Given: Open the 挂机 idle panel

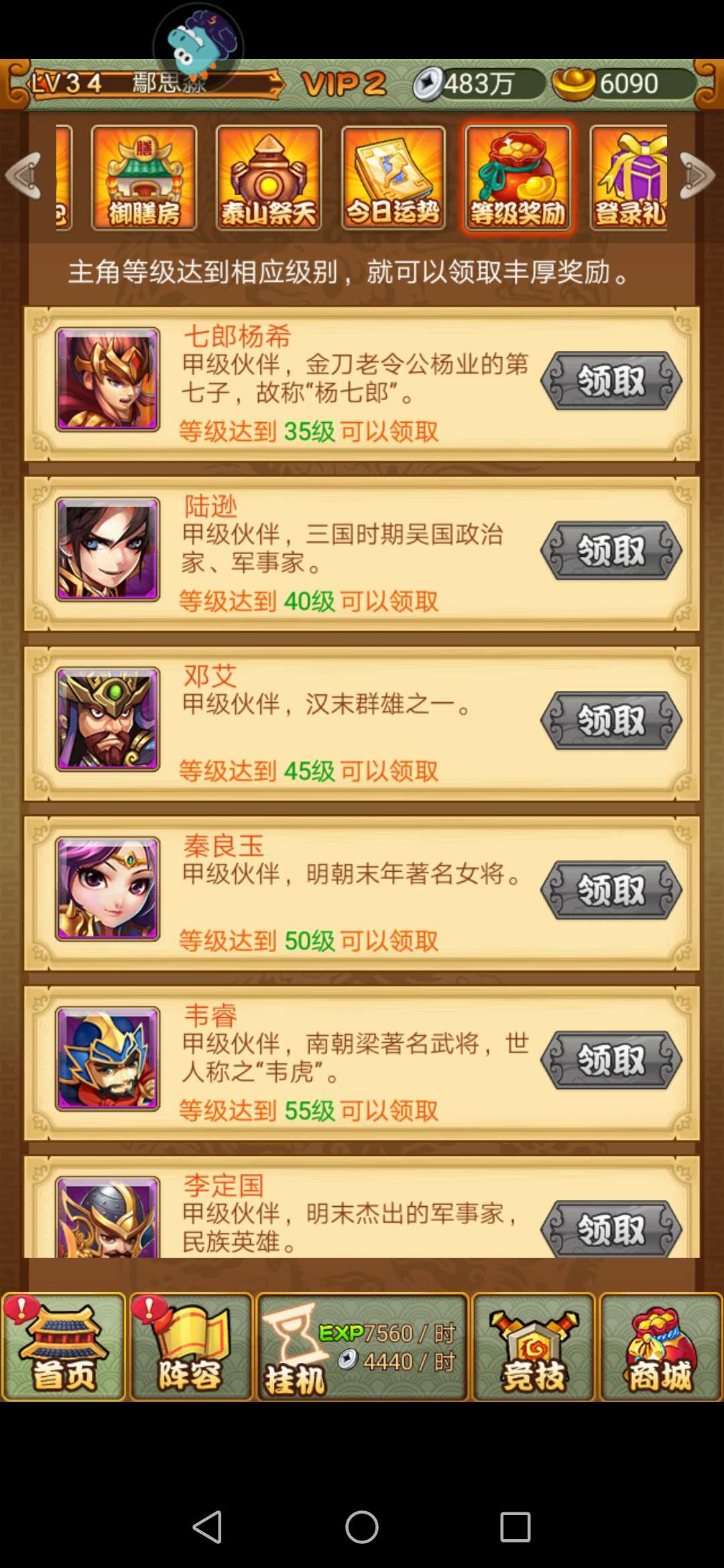Looking at the screenshot, I should pyautogui.click(x=362, y=1347).
